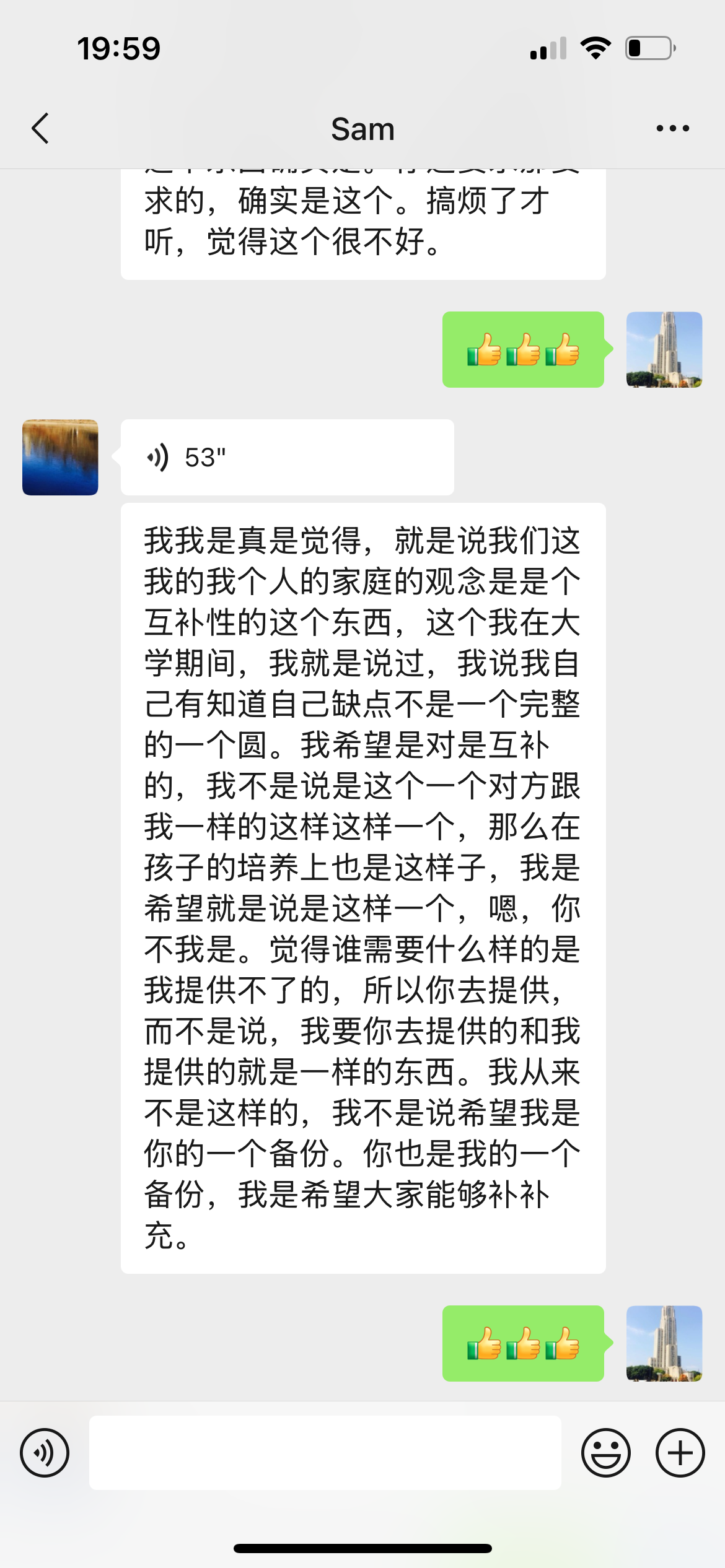The image size is (725, 1568).
Task: Open the plus attachments menu
Action: (x=680, y=1453)
